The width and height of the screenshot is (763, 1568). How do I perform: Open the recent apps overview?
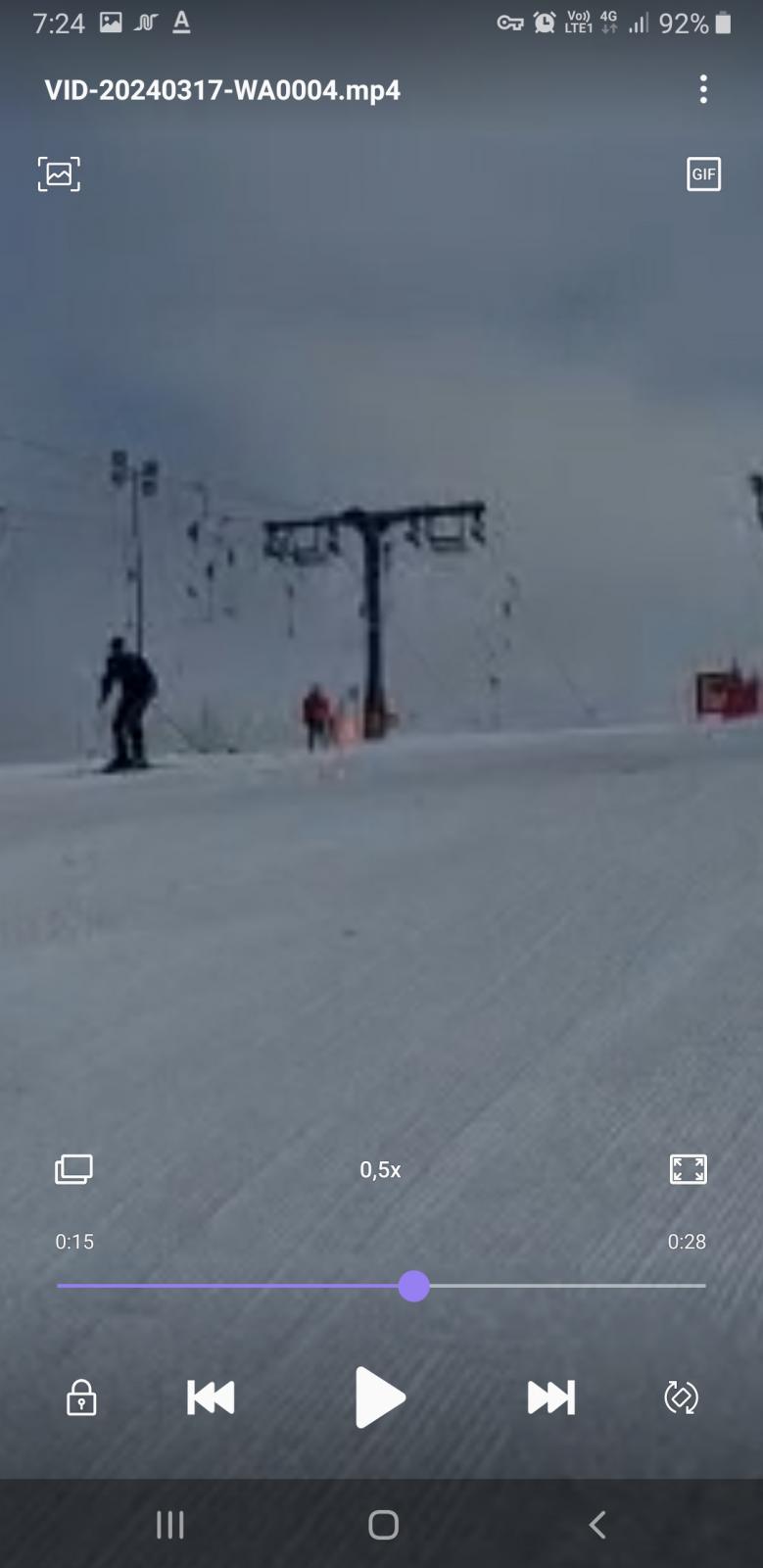[x=170, y=1525]
